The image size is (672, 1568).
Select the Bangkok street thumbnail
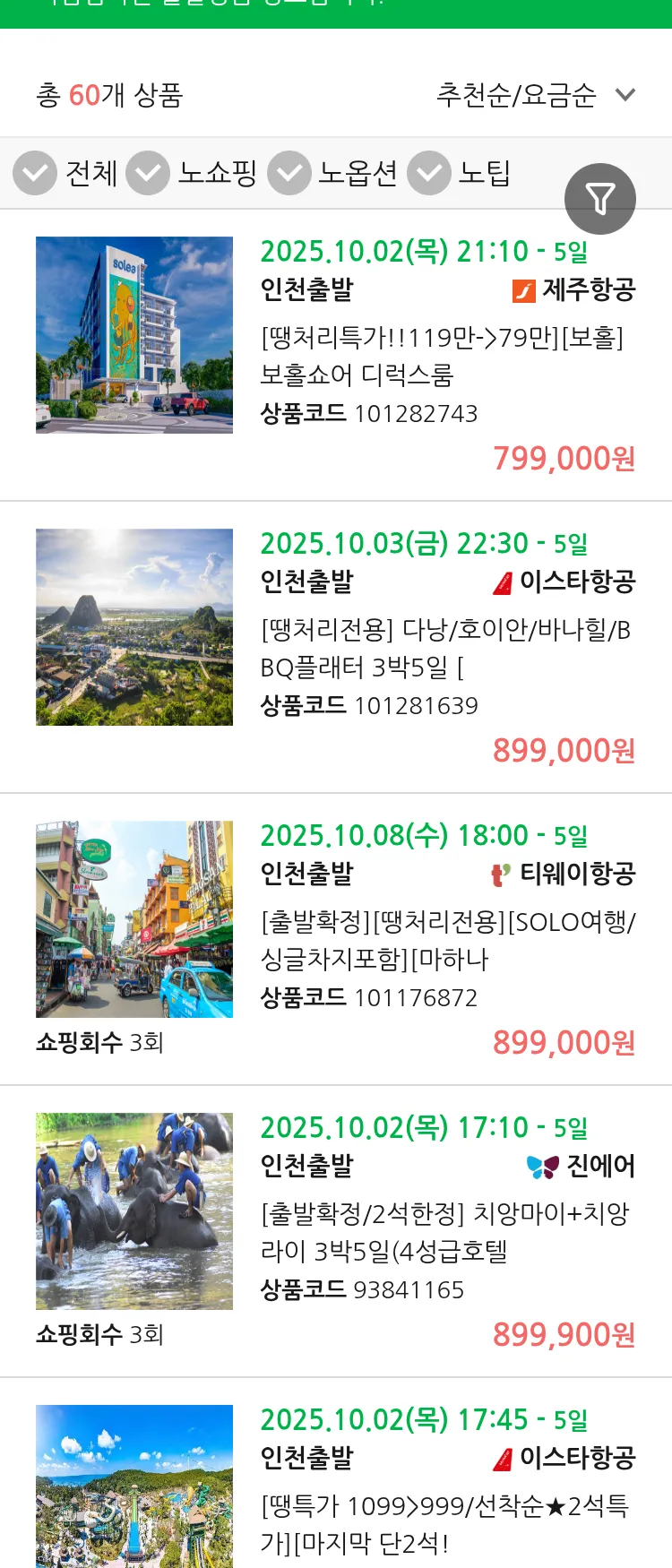click(134, 918)
